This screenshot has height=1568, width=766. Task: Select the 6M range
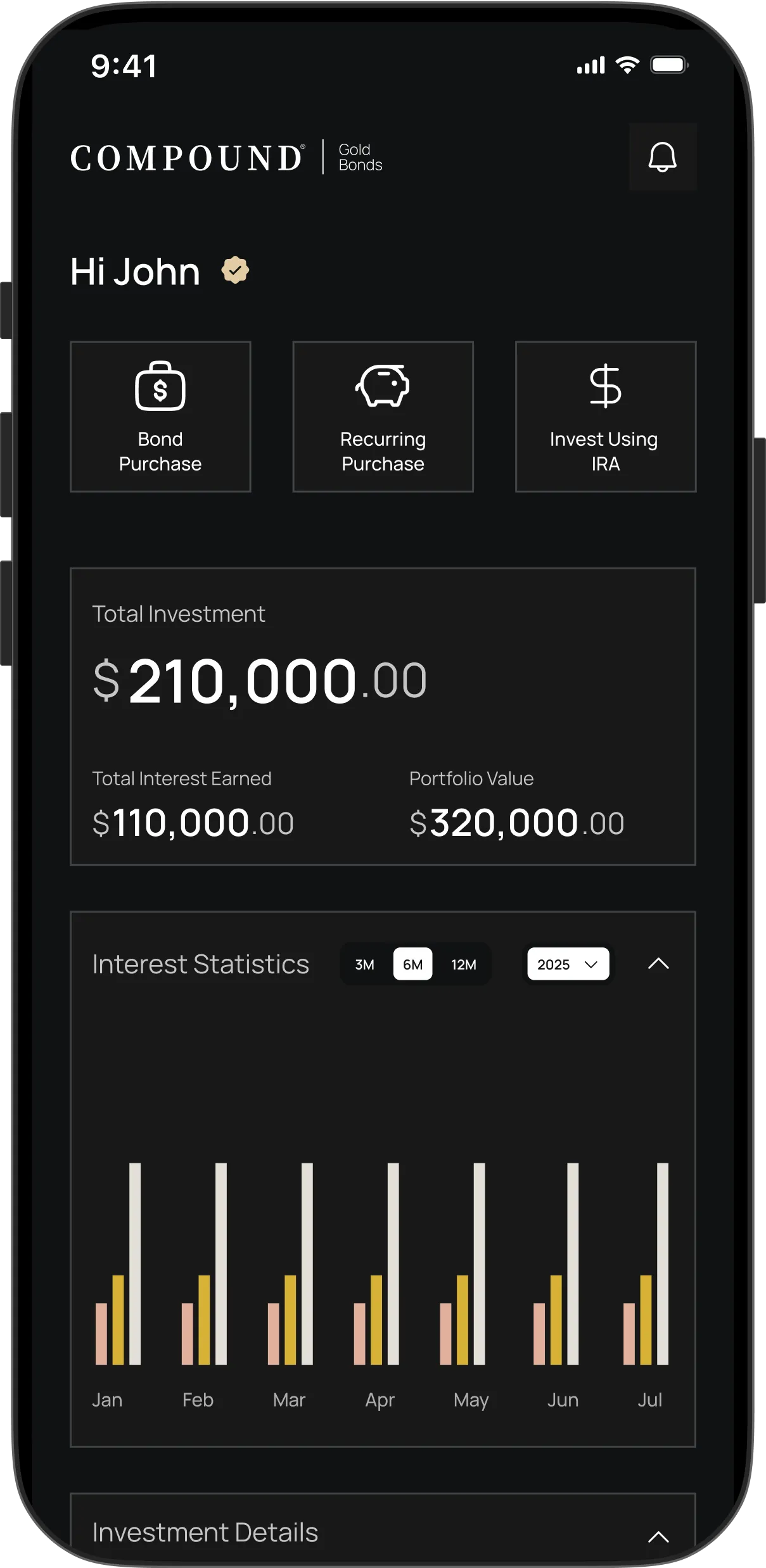[x=413, y=964]
